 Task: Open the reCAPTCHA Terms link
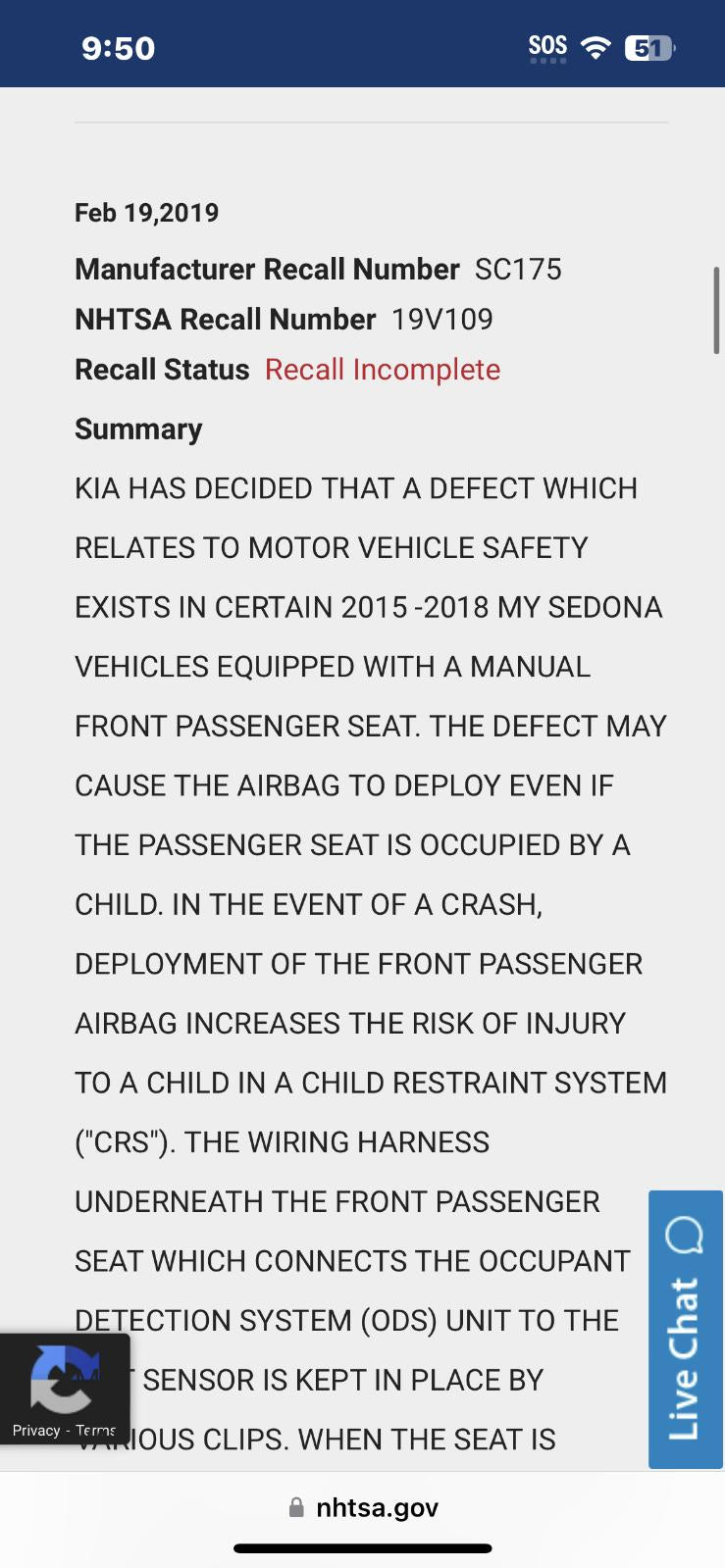(x=96, y=1431)
